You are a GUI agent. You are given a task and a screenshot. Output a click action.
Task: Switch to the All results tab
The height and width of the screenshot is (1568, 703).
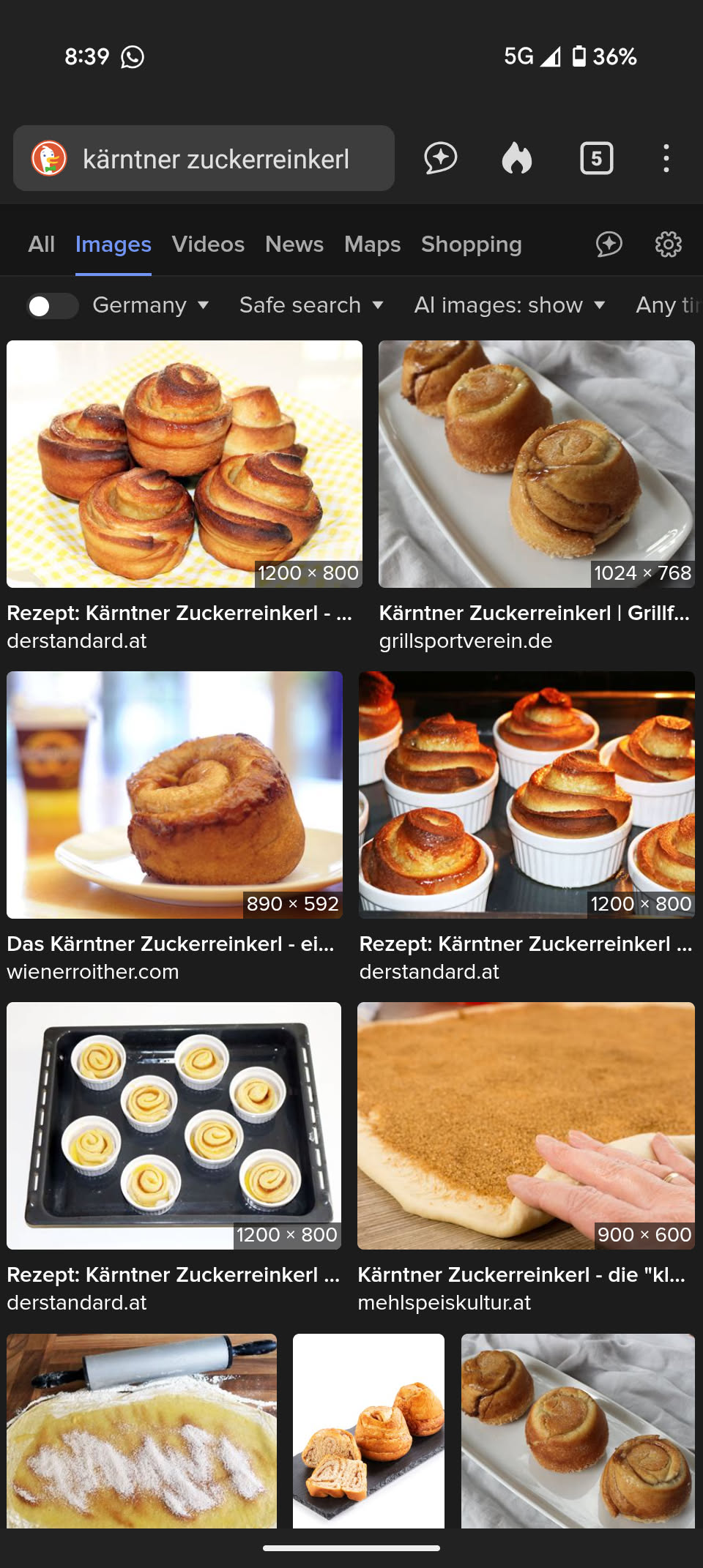pyautogui.click(x=41, y=244)
